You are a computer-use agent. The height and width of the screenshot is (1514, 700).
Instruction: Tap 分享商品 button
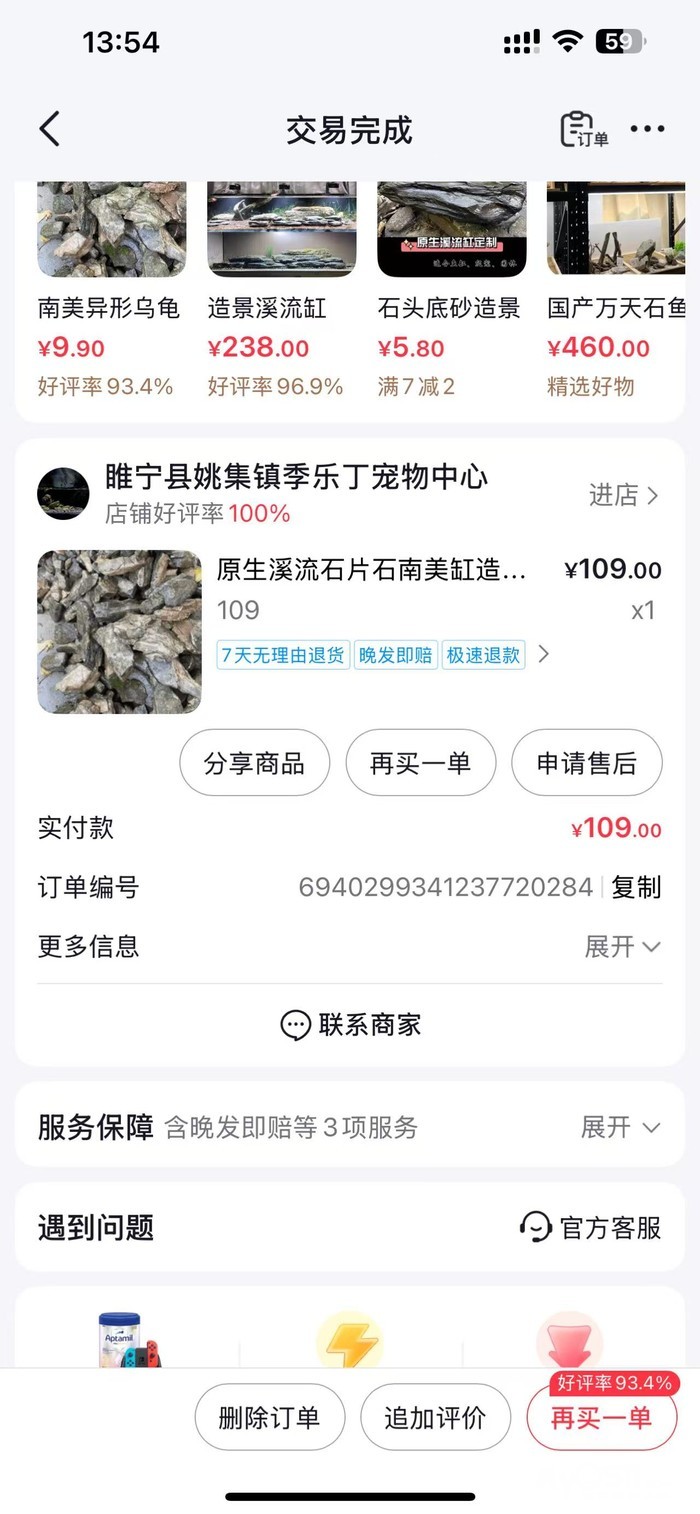[x=254, y=764]
